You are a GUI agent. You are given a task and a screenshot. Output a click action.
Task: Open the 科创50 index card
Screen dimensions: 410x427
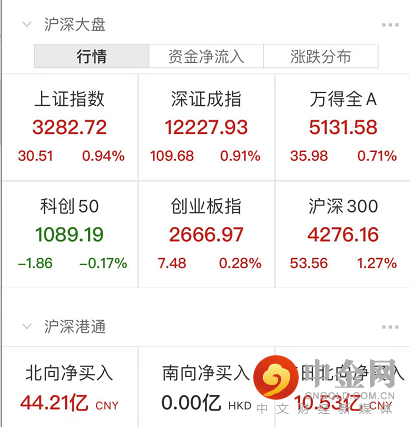point(70,234)
